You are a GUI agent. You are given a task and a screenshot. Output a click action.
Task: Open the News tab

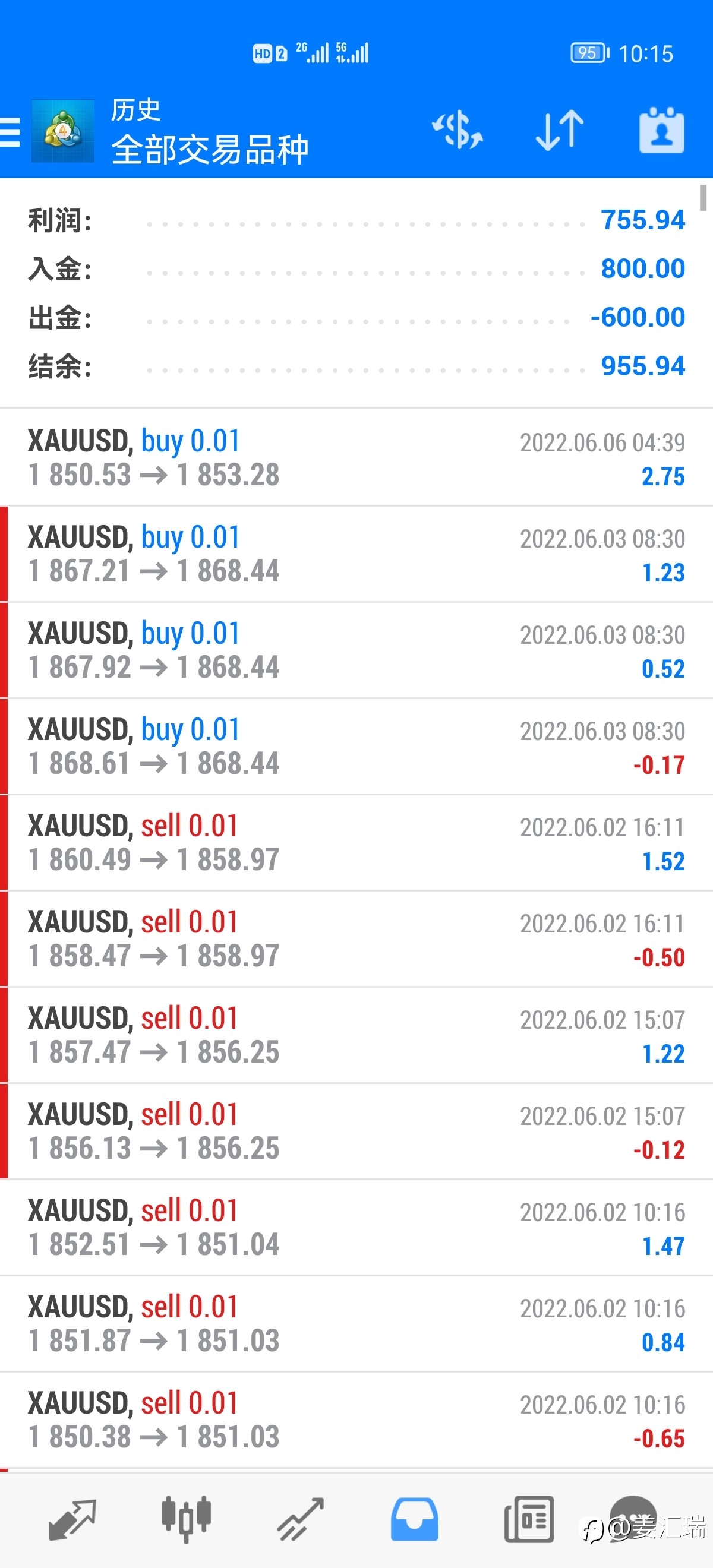pos(529,1519)
